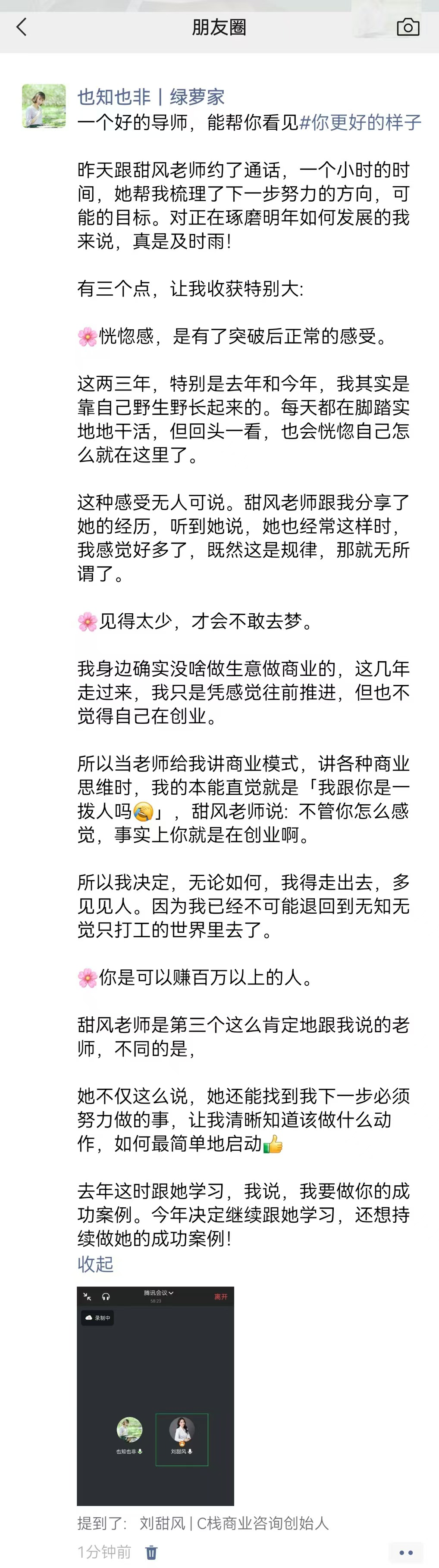This screenshot has width=439, height=1568.
Task: Open 也知也非 profile via avatar
Action: 44,106
